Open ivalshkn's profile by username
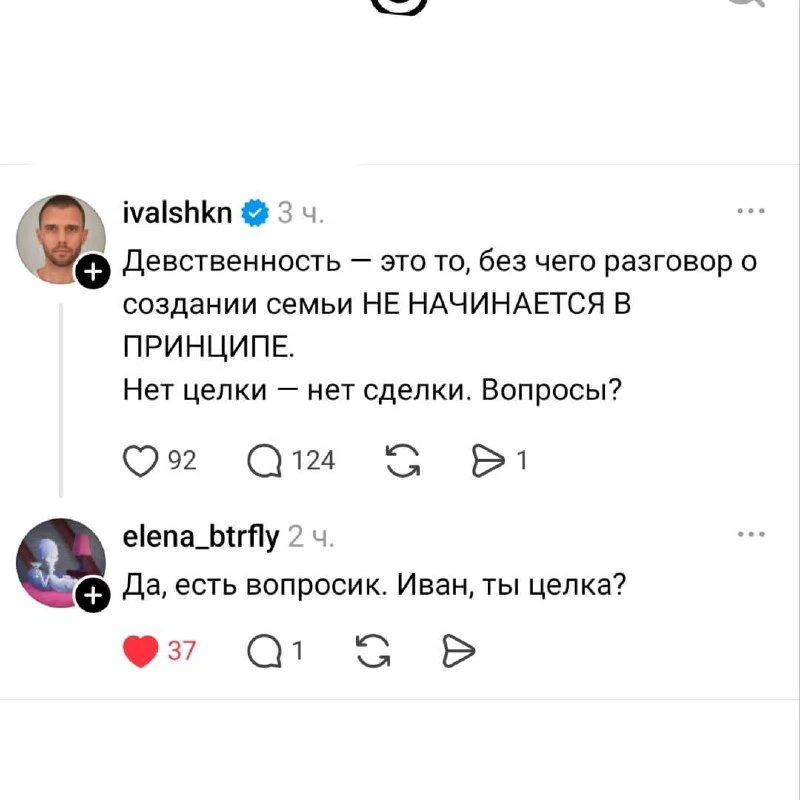The image size is (800, 800). (178, 212)
